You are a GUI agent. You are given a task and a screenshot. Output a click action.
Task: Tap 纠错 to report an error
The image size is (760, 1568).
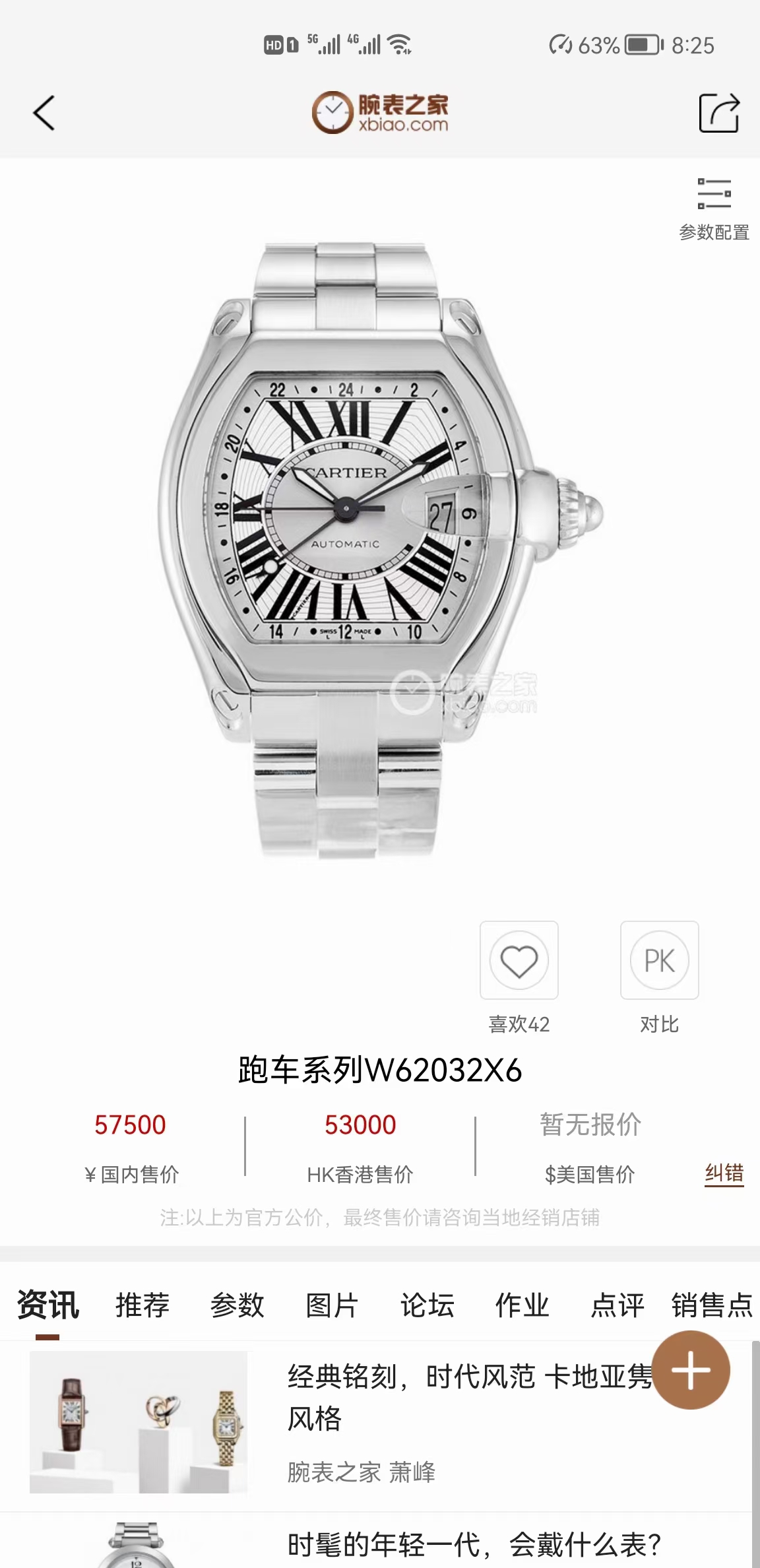tap(724, 1173)
